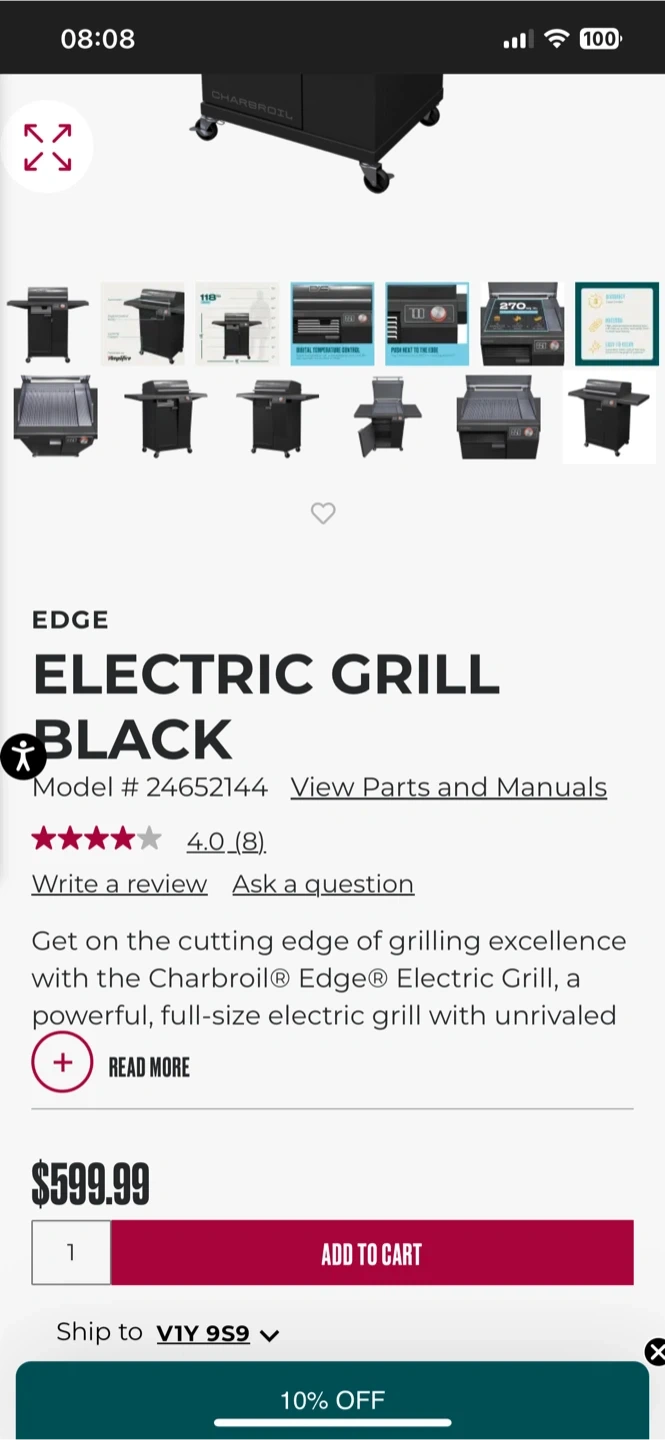
Task: Tap Write a review
Action: pos(119,884)
